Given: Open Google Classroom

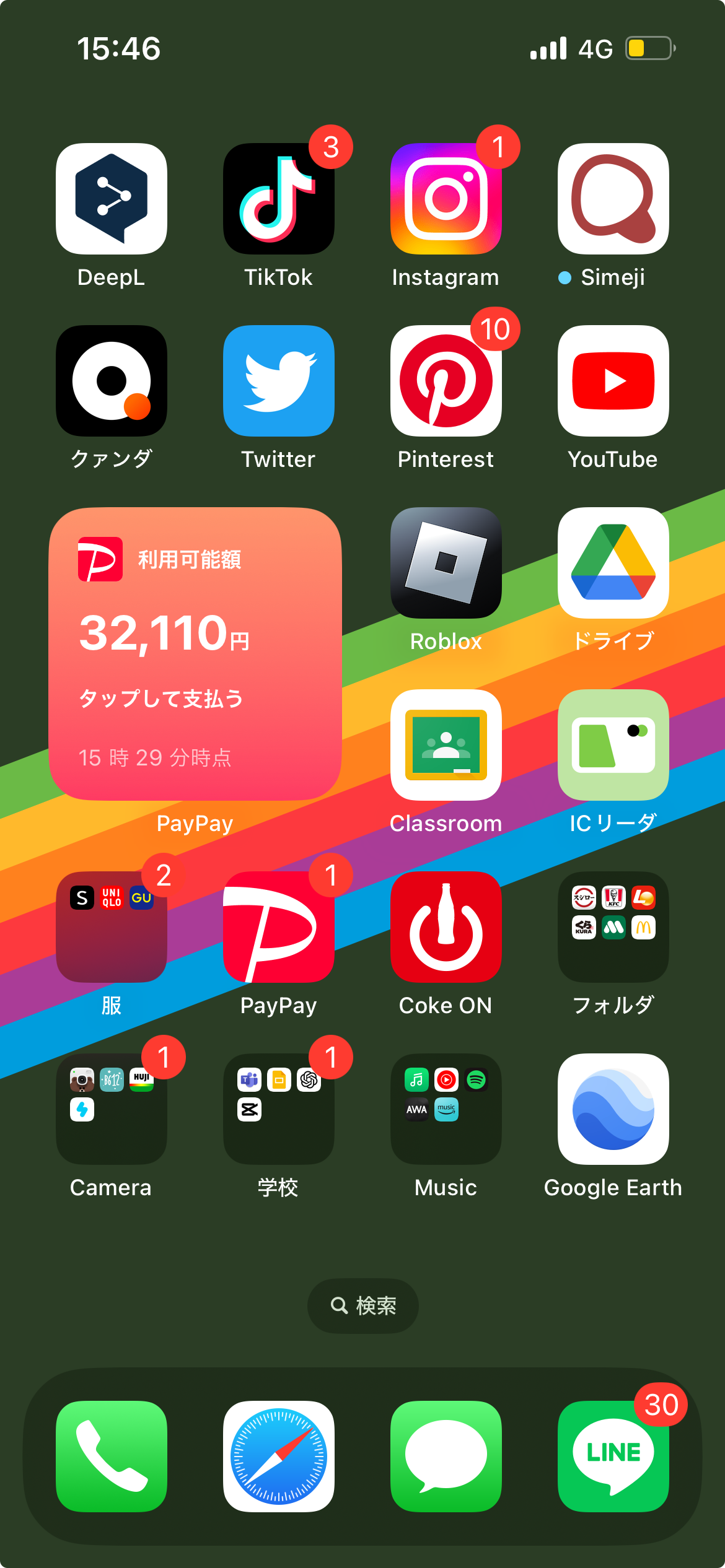Looking at the screenshot, I should click(446, 745).
